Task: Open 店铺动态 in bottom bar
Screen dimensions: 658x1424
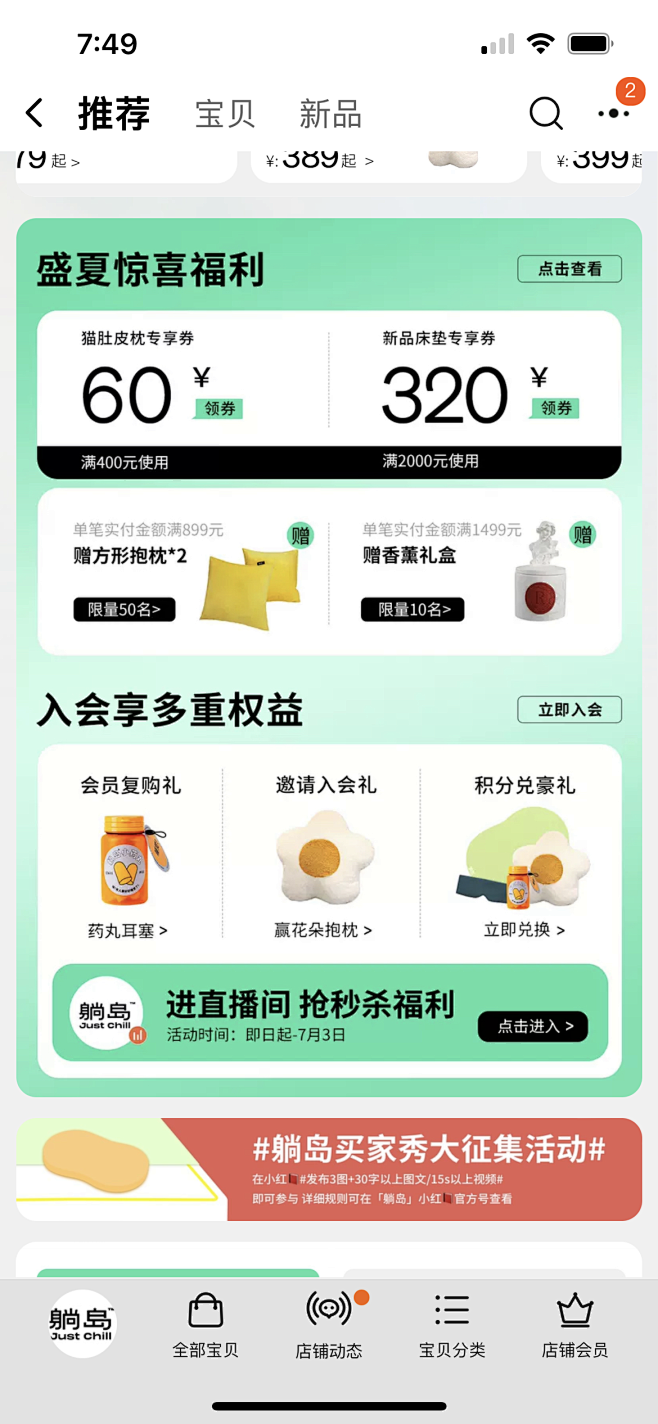Action: pyautogui.click(x=329, y=1327)
